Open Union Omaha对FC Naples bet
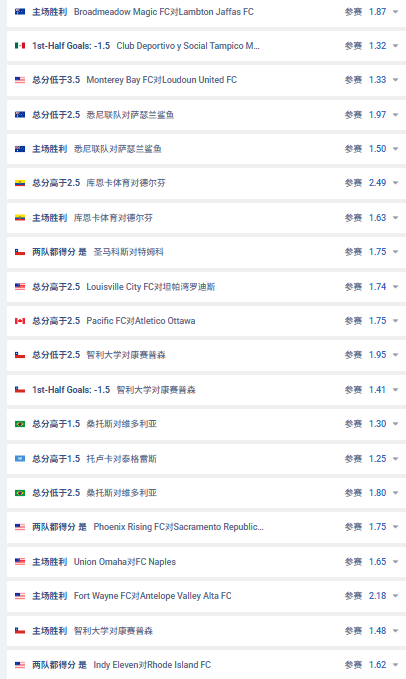The image size is (406, 679). [206, 562]
